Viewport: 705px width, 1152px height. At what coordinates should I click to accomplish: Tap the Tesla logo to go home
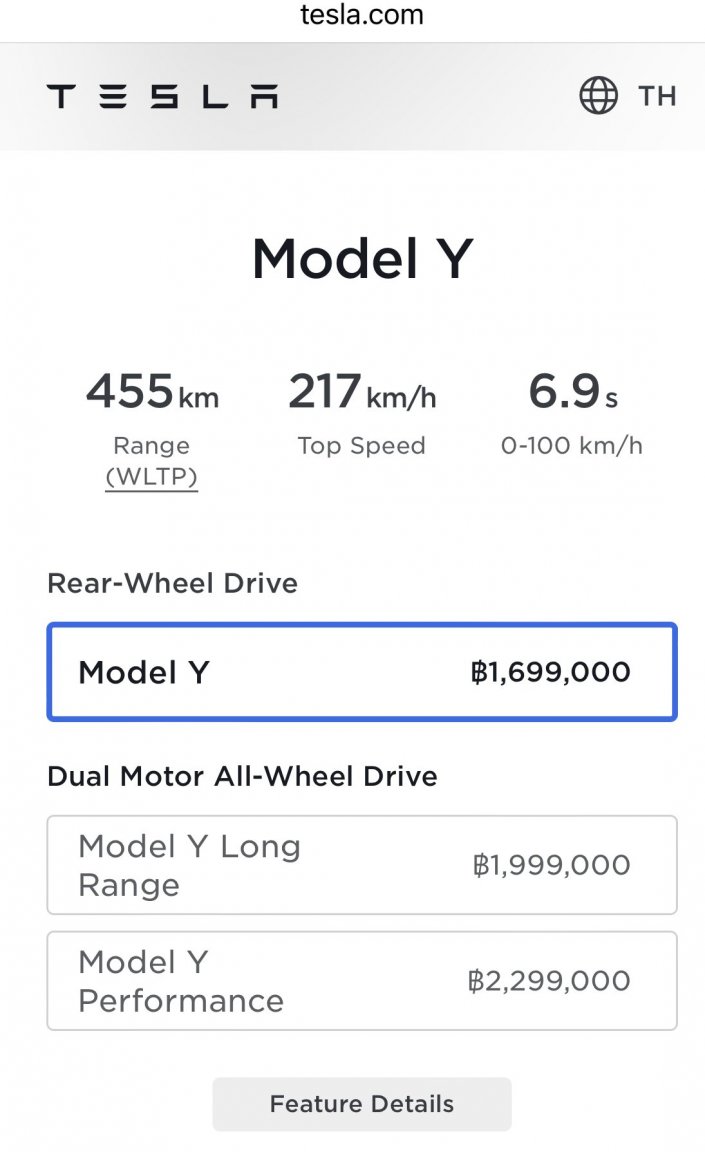pyautogui.click(x=162, y=96)
